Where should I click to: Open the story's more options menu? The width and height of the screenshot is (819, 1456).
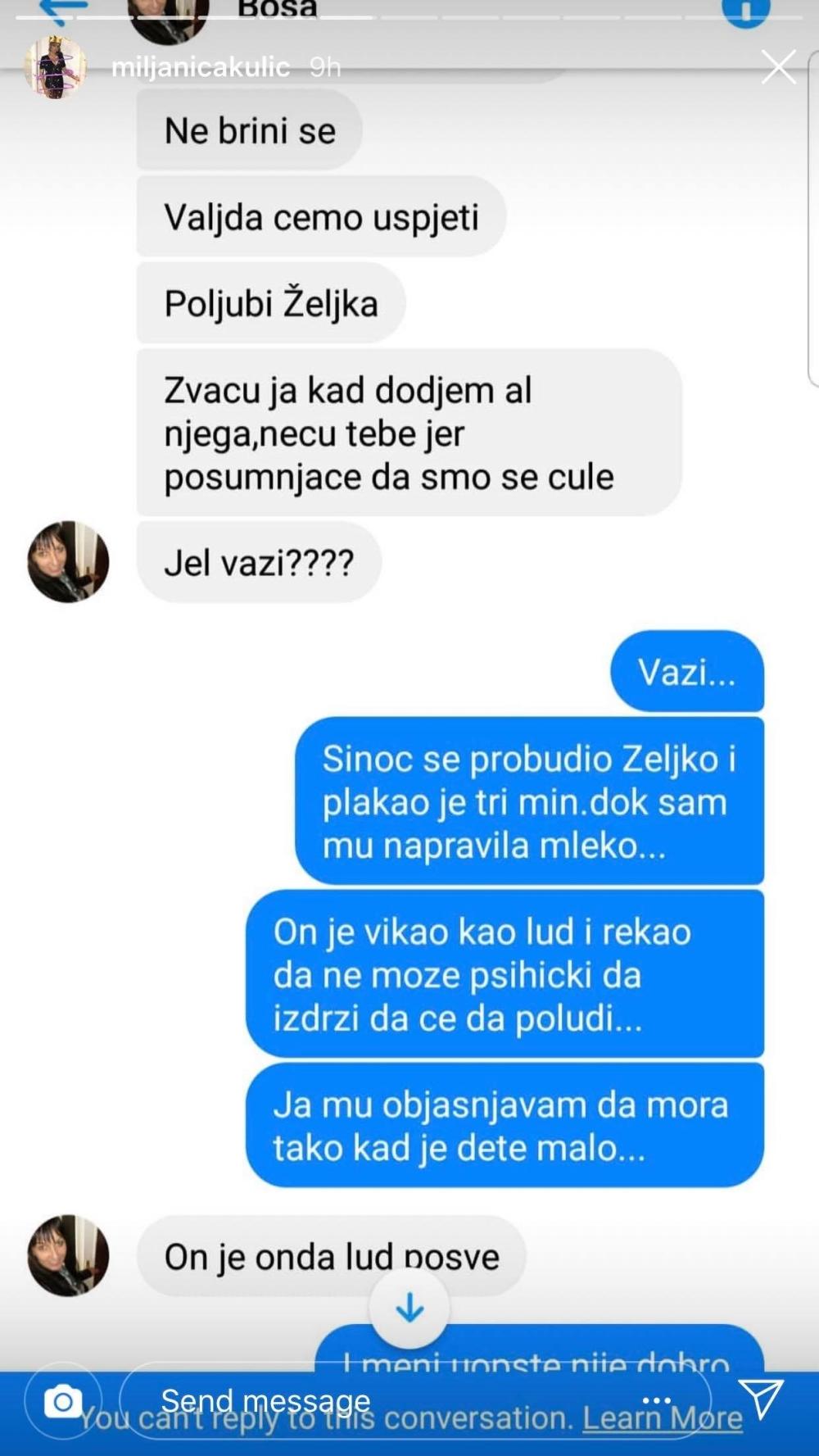click(657, 1400)
